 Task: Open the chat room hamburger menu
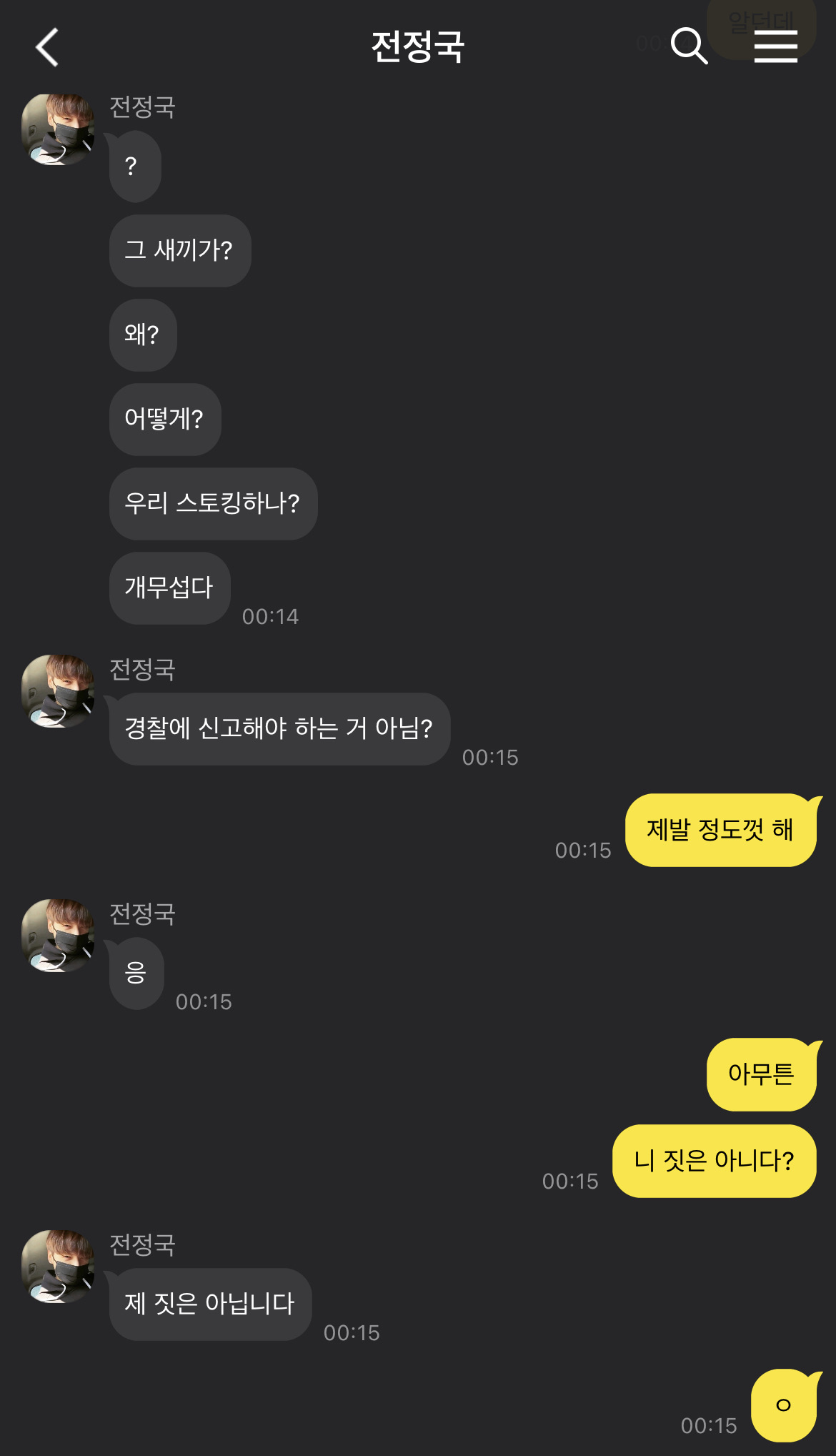point(775,46)
